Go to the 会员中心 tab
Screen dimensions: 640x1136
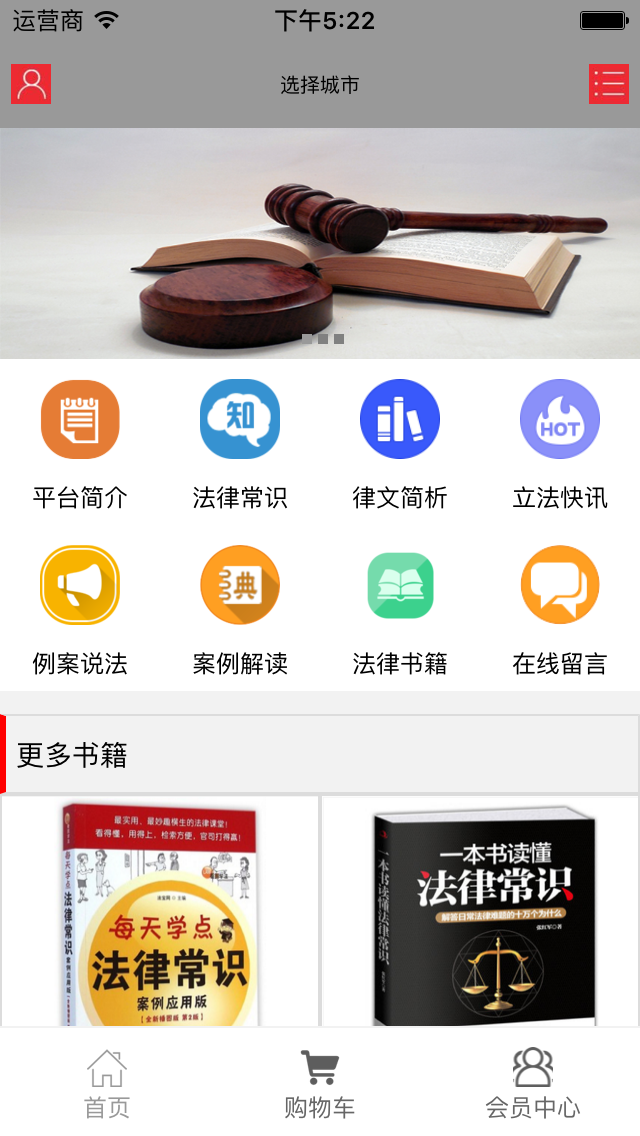[x=532, y=1083]
